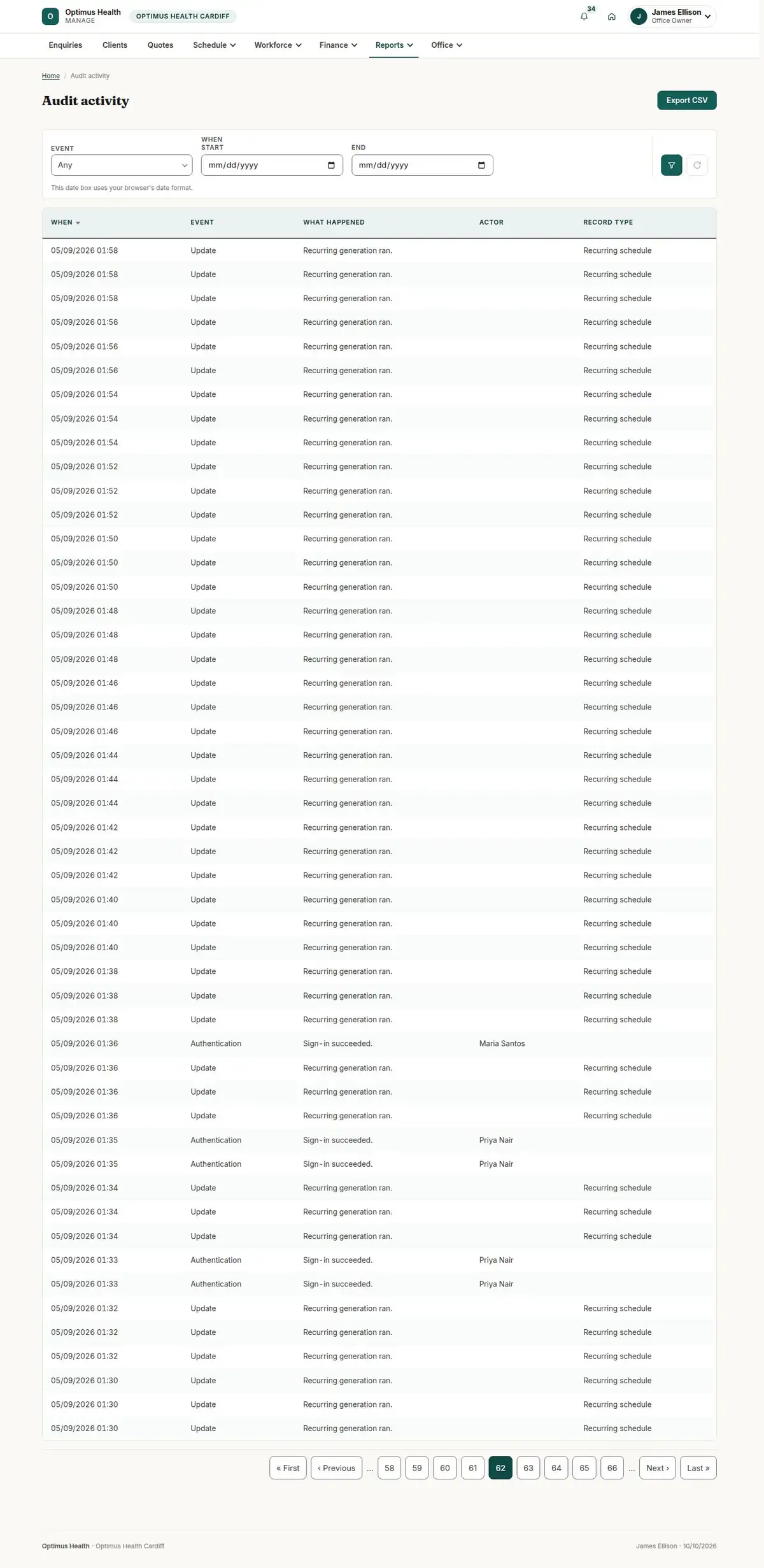Select the When Start date field
The height and width of the screenshot is (1568, 764).
pos(272,165)
